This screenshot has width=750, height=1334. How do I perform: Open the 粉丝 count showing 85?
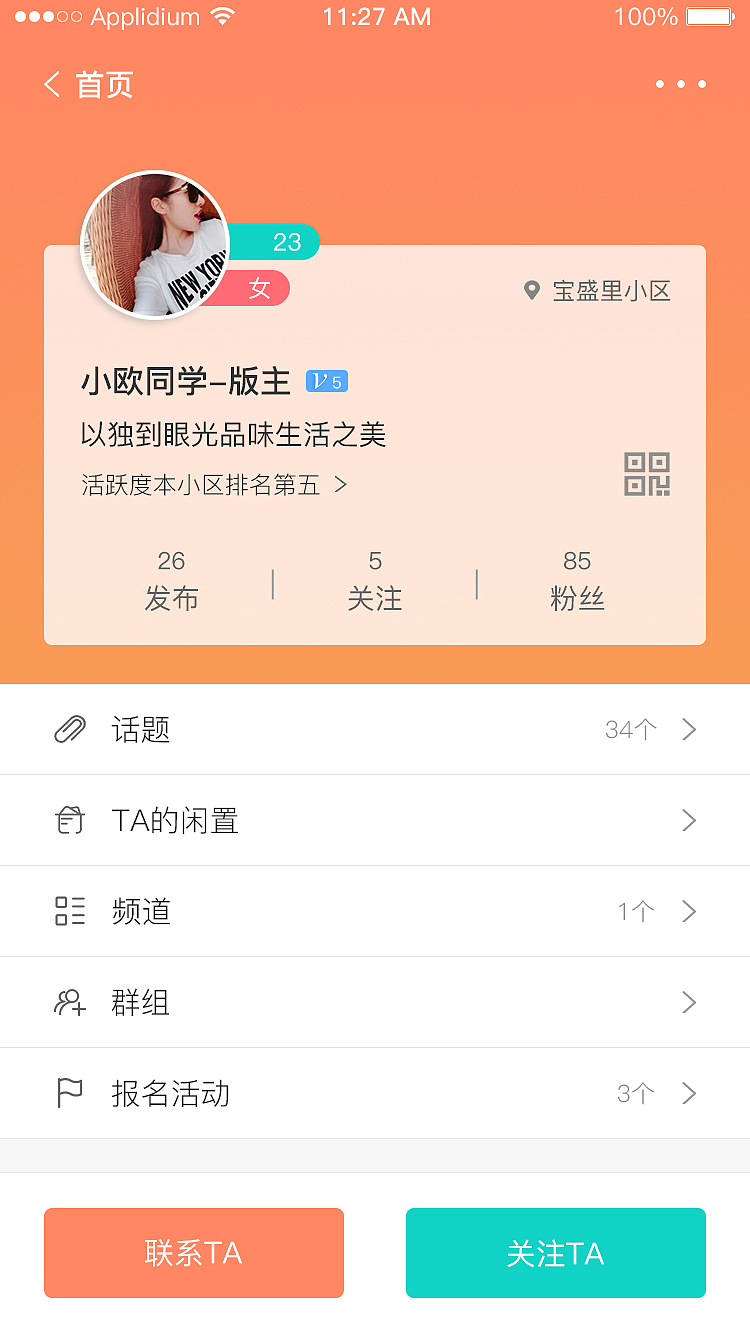coord(576,580)
